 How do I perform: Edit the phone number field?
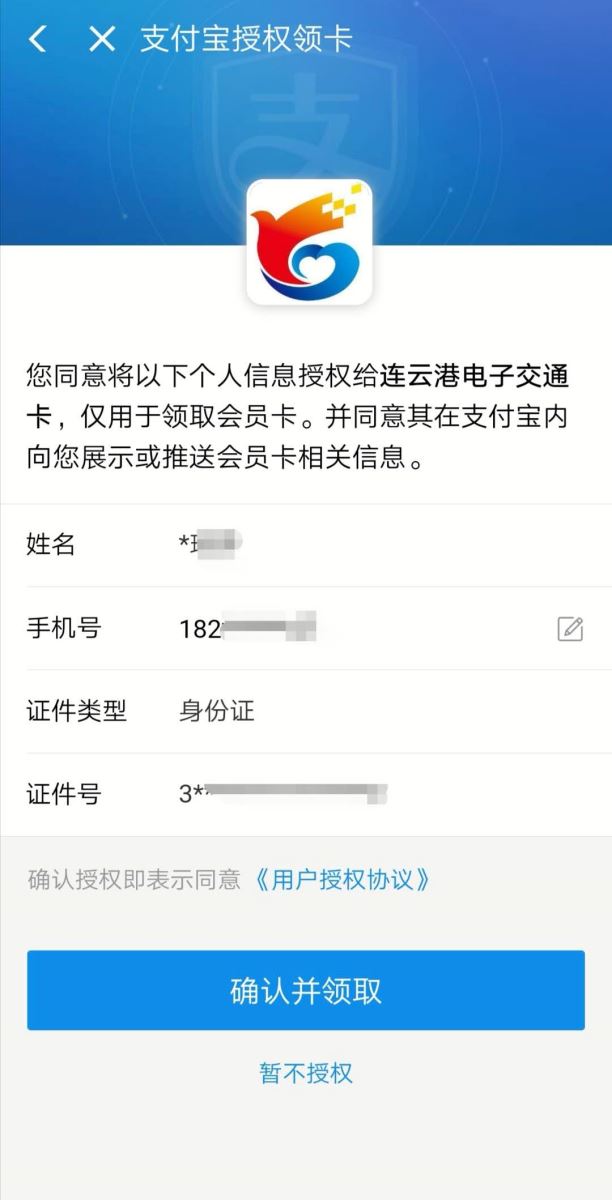point(570,629)
